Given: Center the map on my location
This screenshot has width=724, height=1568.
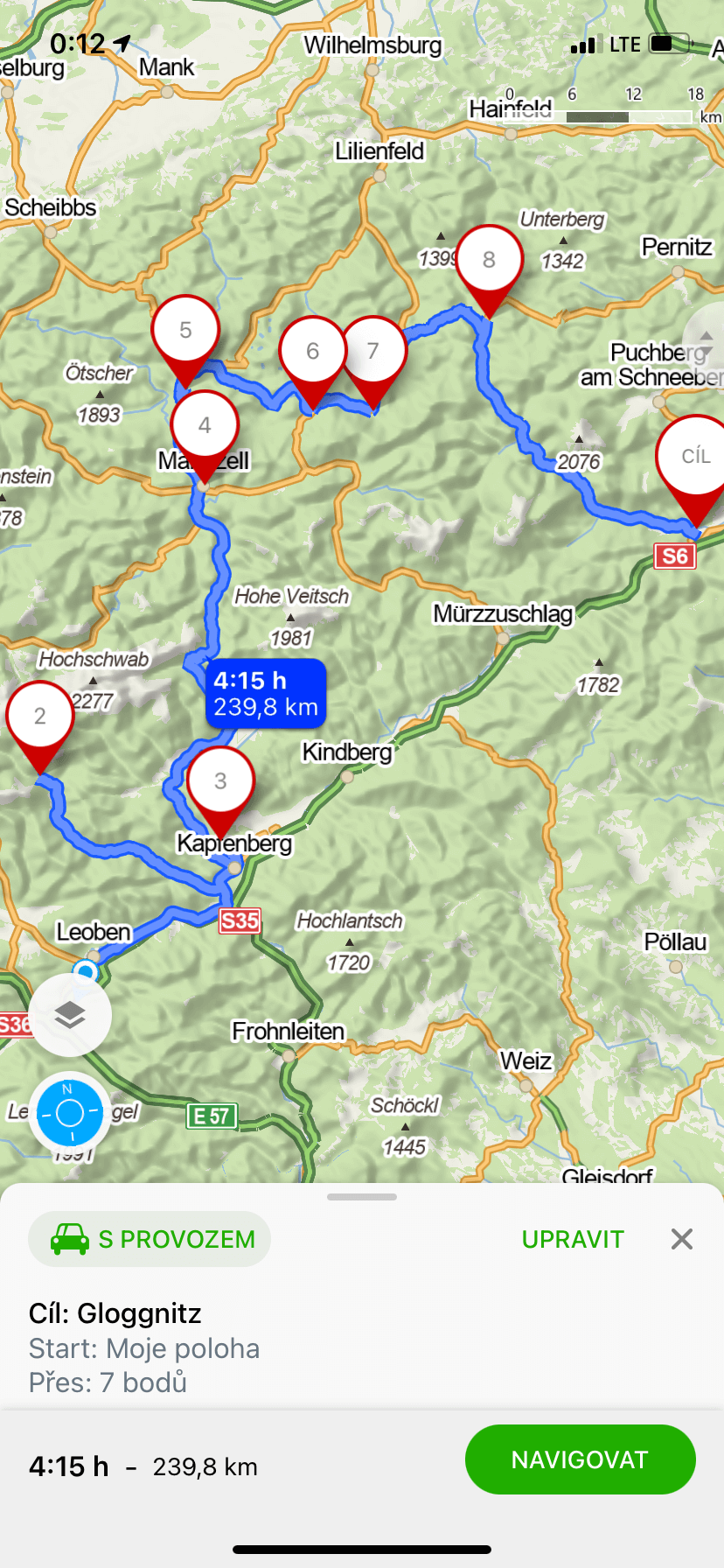Looking at the screenshot, I should pyautogui.click(x=70, y=1113).
